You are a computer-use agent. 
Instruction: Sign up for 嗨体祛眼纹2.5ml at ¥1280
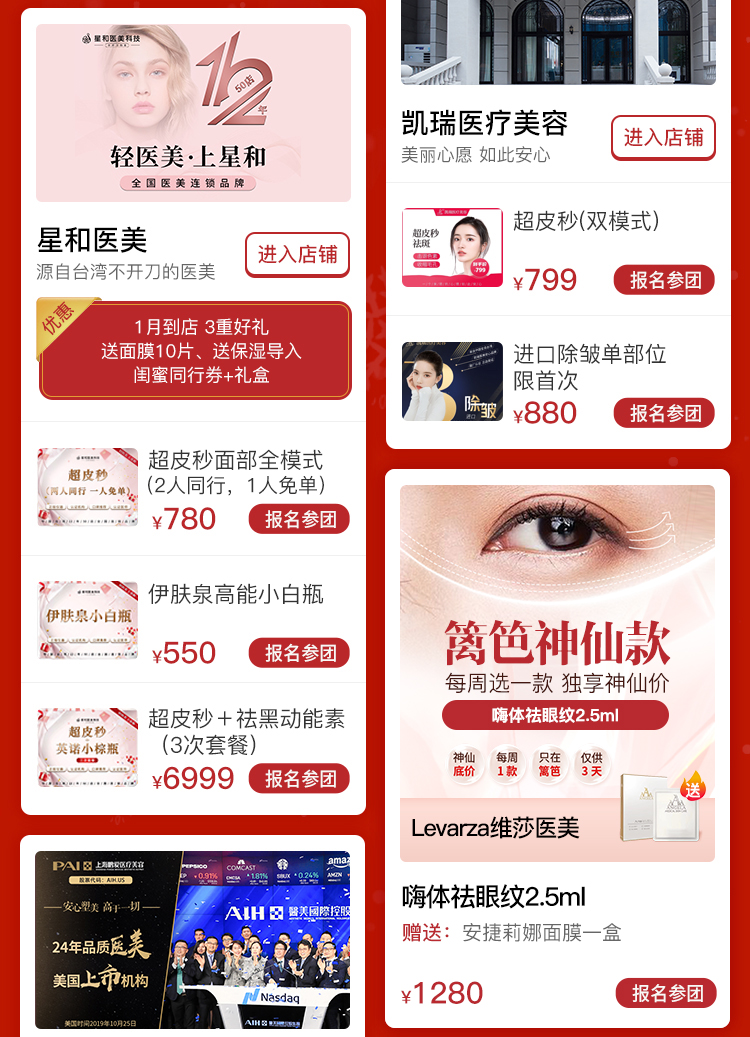[x=666, y=993]
